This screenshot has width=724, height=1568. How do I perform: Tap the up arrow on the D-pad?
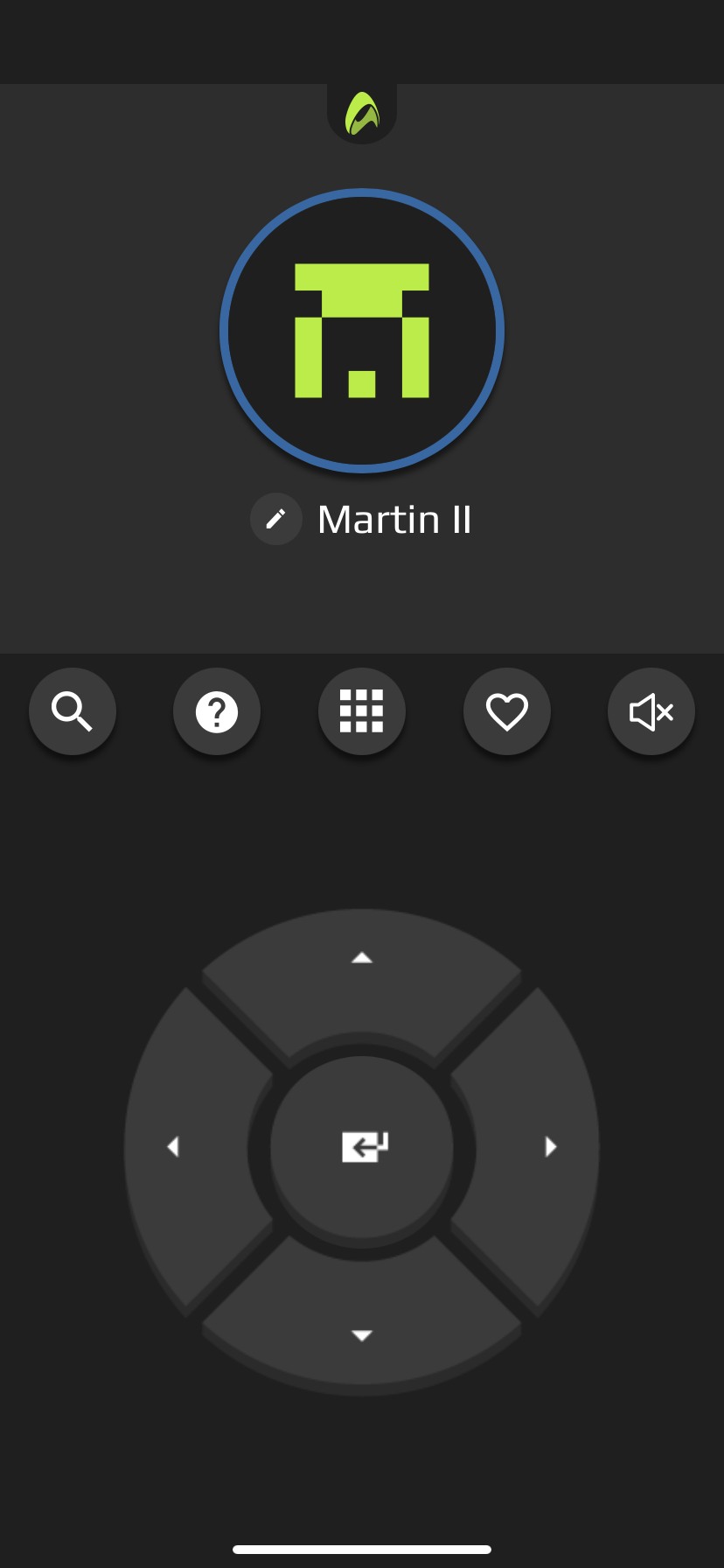click(362, 971)
